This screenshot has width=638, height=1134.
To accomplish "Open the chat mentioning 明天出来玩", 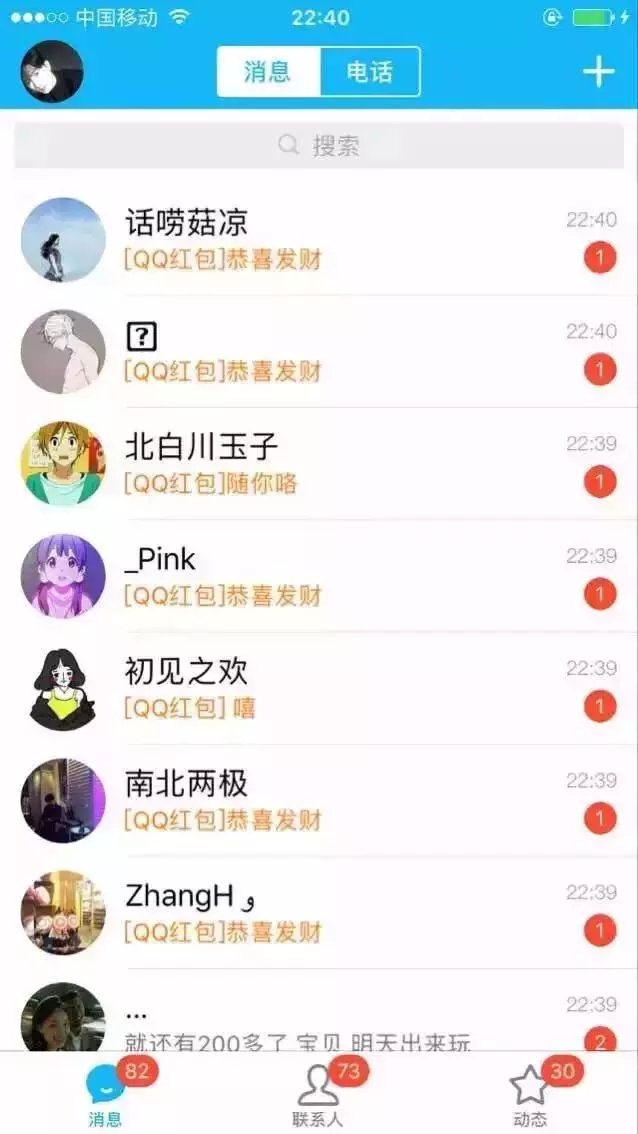I will [x=319, y=1010].
